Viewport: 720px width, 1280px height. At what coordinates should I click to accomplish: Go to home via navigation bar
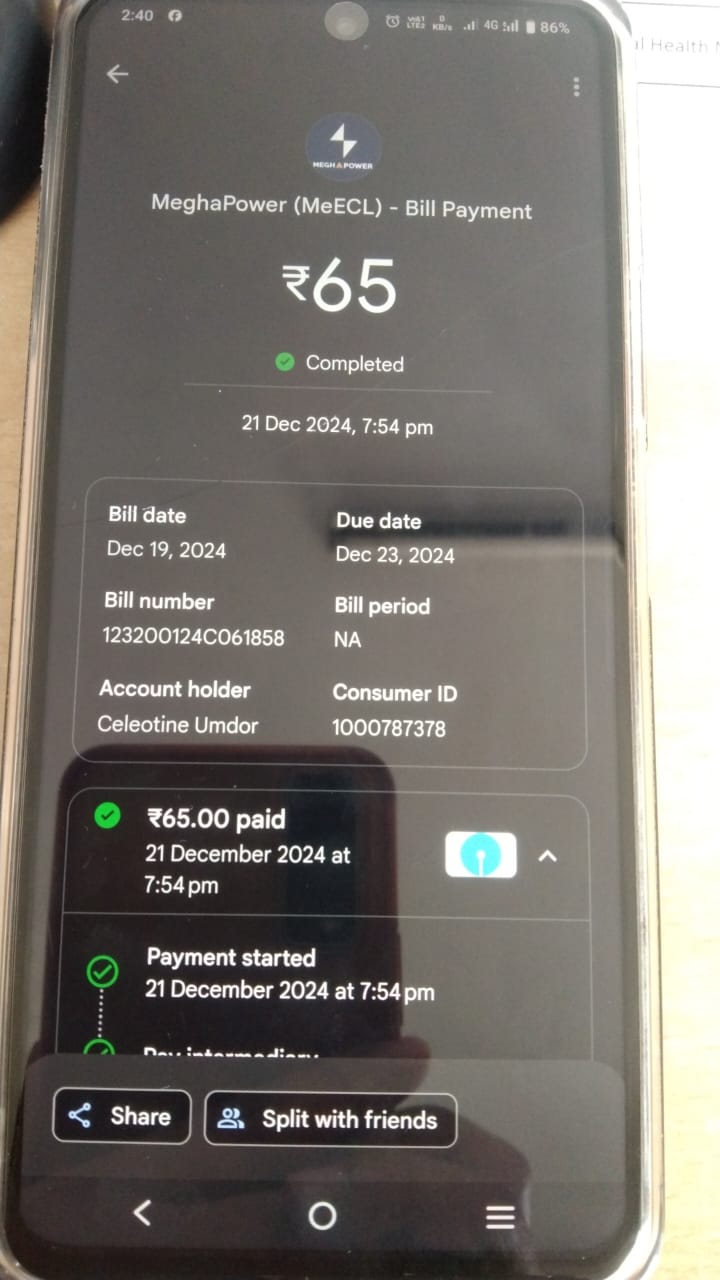(322, 1216)
